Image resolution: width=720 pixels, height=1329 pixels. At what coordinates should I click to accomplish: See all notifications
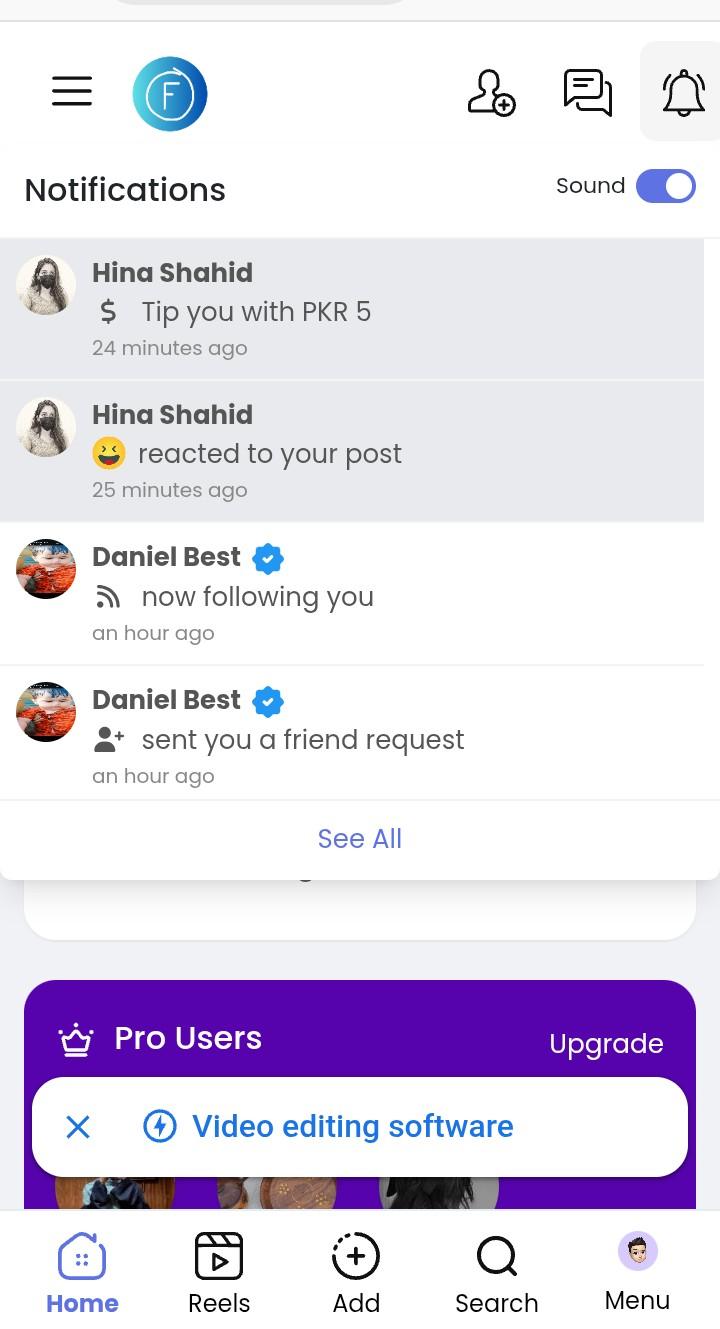[360, 839]
